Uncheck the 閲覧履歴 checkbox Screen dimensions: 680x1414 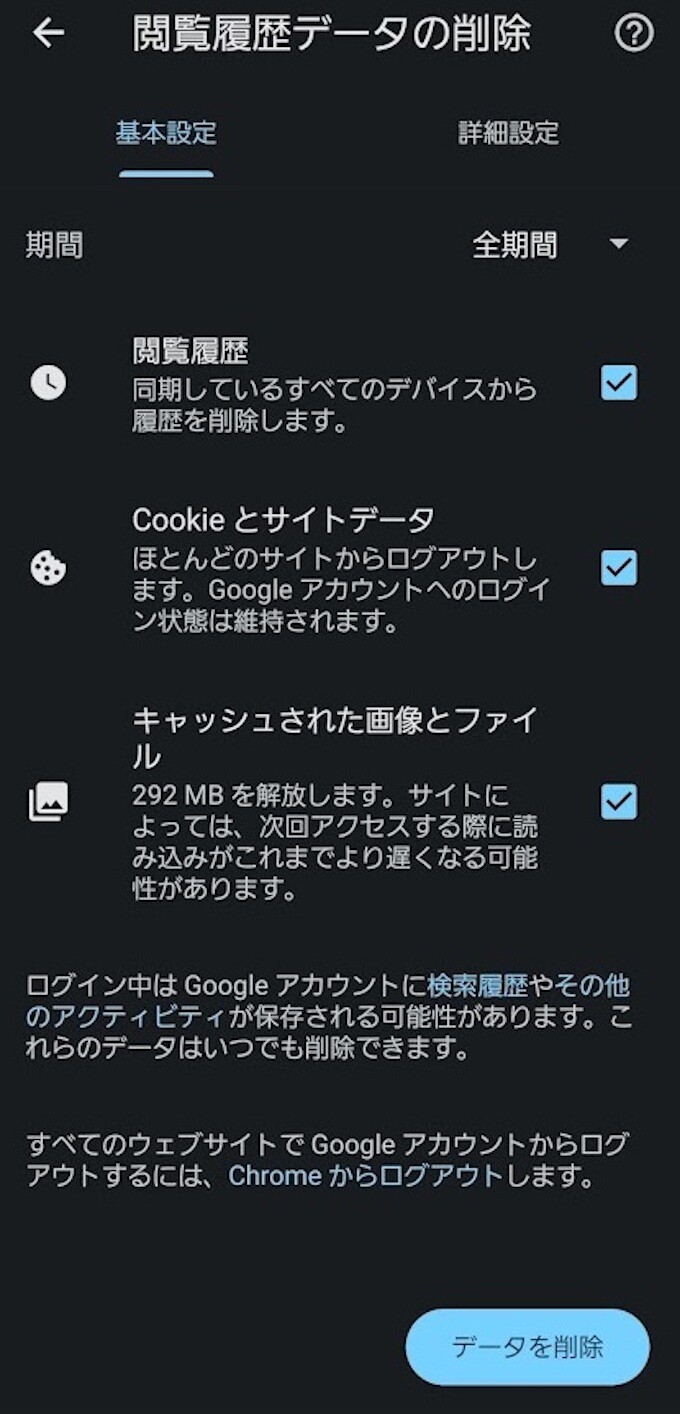point(618,382)
